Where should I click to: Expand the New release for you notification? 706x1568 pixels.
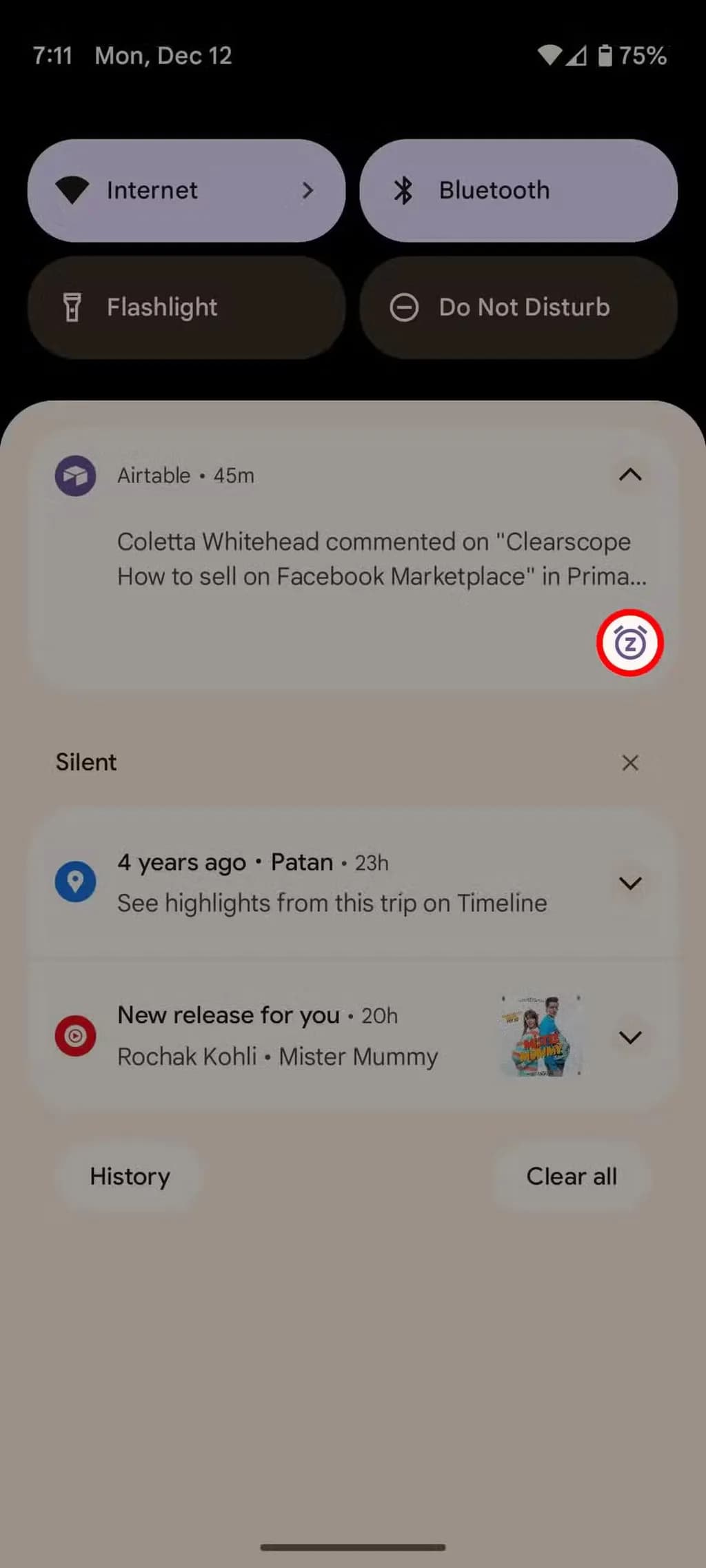click(629, 1037)
